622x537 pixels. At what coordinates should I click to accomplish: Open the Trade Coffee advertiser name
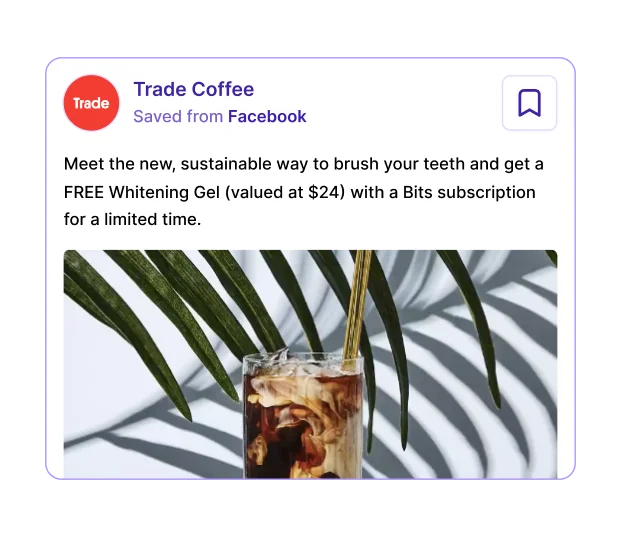(x=193, y=89)
